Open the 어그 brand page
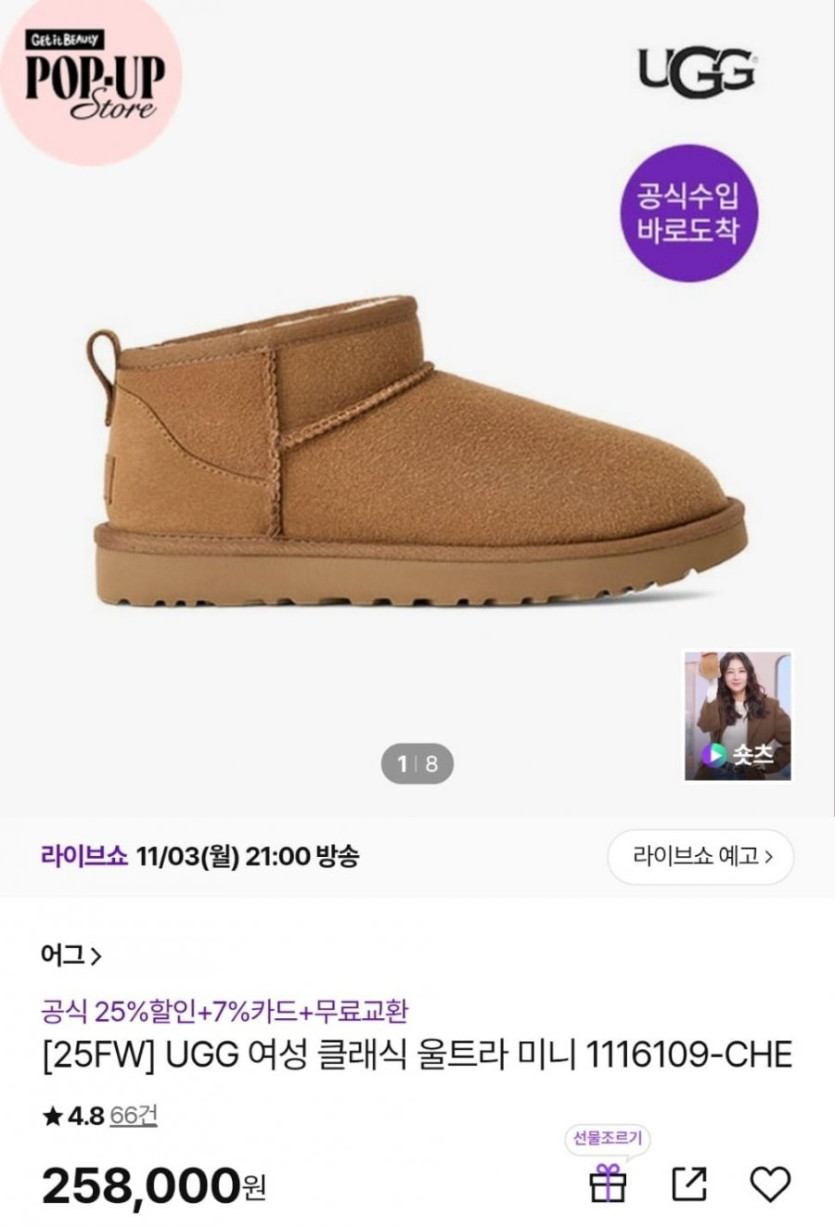Screen dimensions: 835x1227 pos(71,956)
